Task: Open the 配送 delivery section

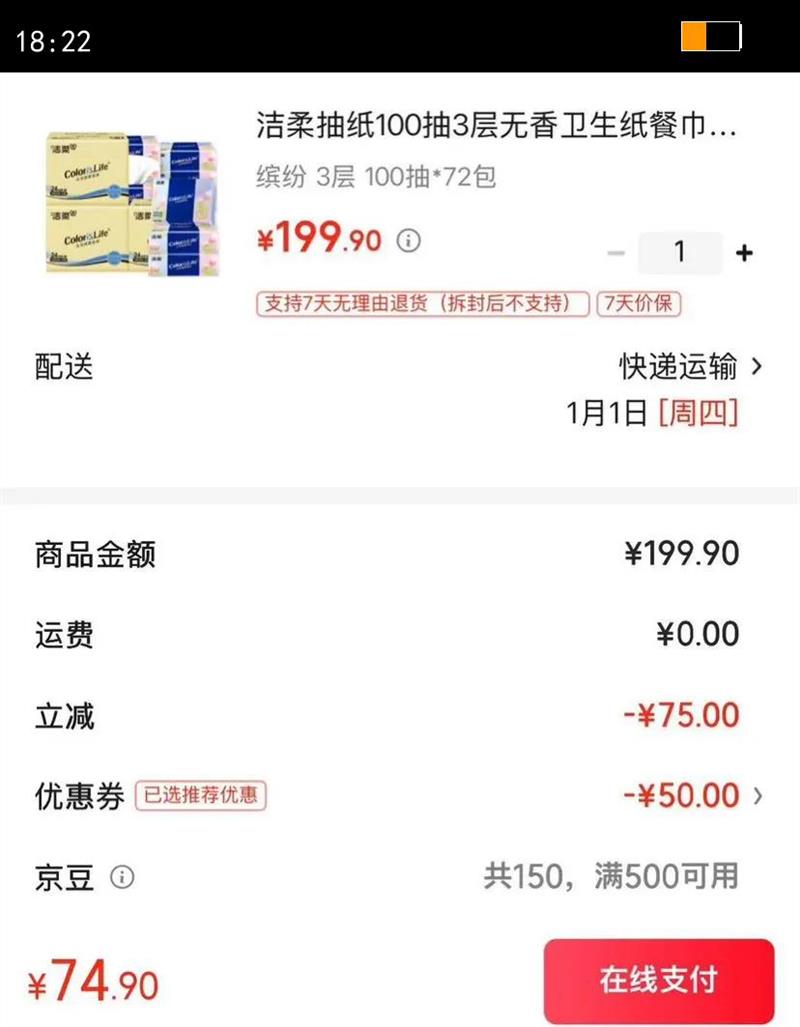Action: click(x=64, y=368)
